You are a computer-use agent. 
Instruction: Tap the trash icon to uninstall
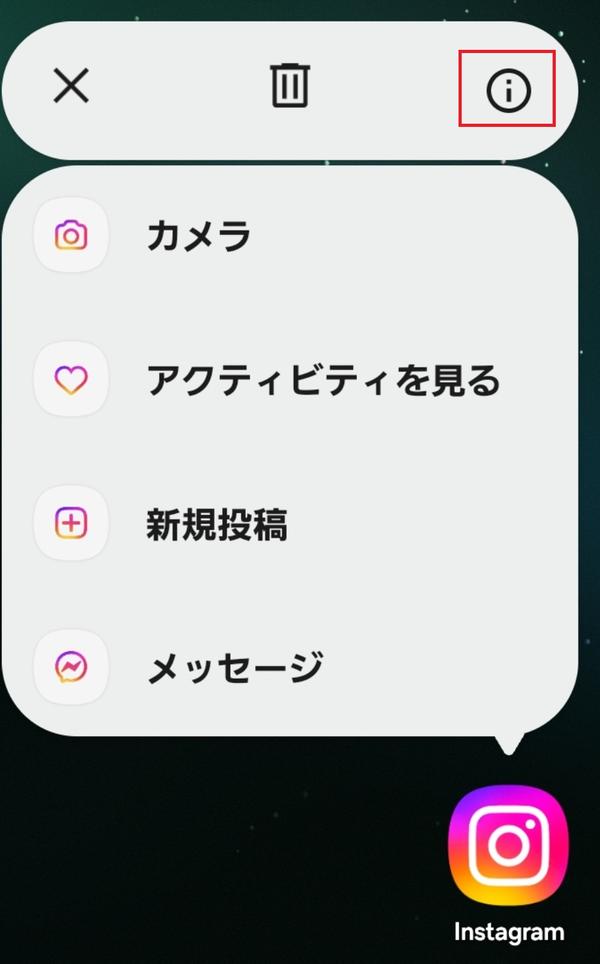click(291, 86)
